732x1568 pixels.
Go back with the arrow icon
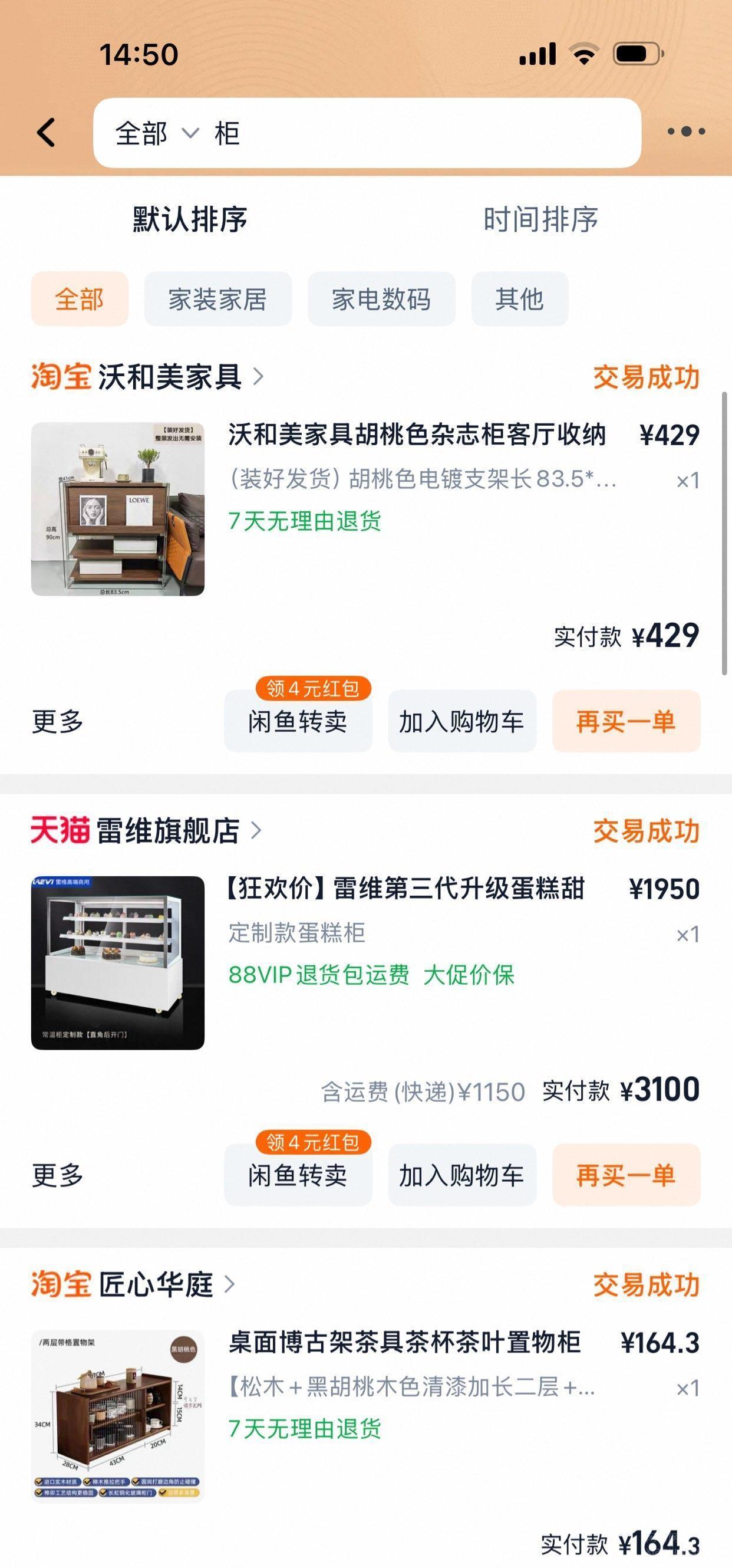(46, 132)
